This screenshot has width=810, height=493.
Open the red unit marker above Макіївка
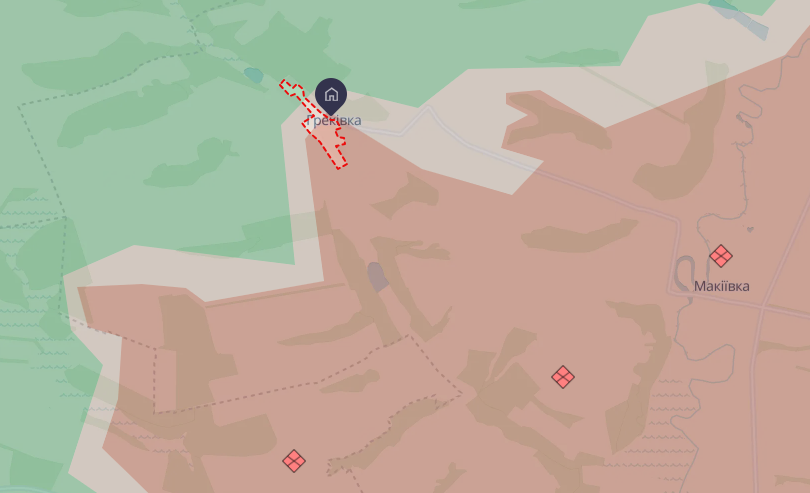[x=721, y=256]
